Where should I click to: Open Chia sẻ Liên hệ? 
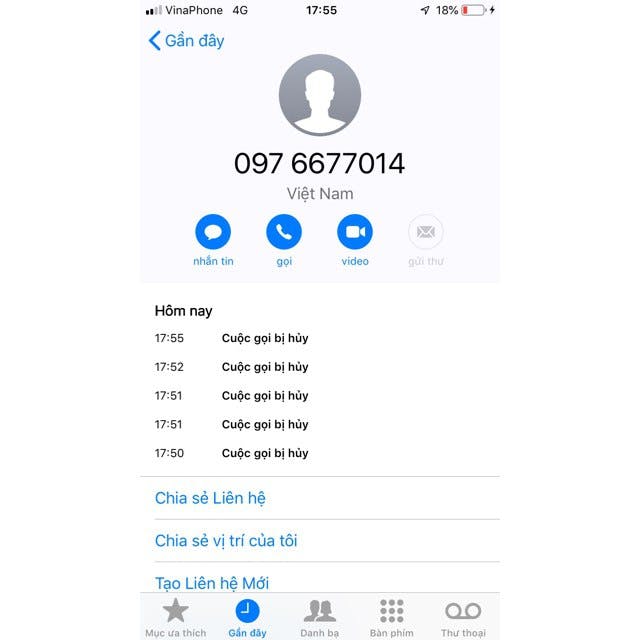210,498
